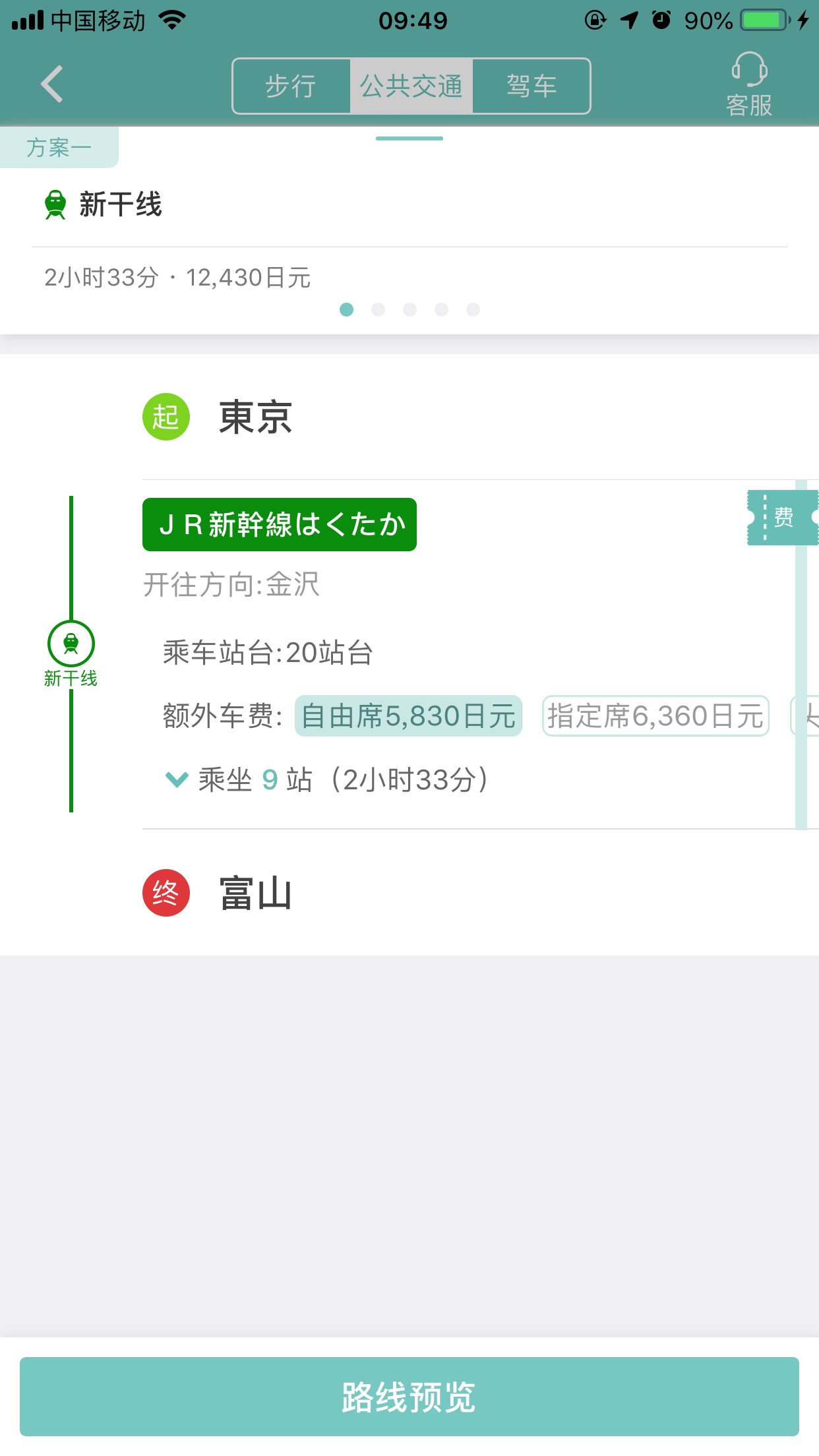Expand the 乘坐 9 站 stop list

point(326,780)
